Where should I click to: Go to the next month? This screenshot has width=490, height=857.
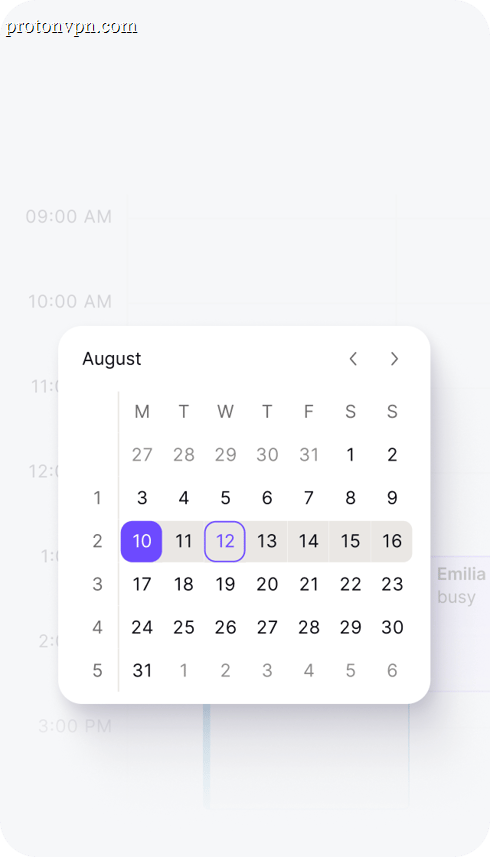click(394, 359)
